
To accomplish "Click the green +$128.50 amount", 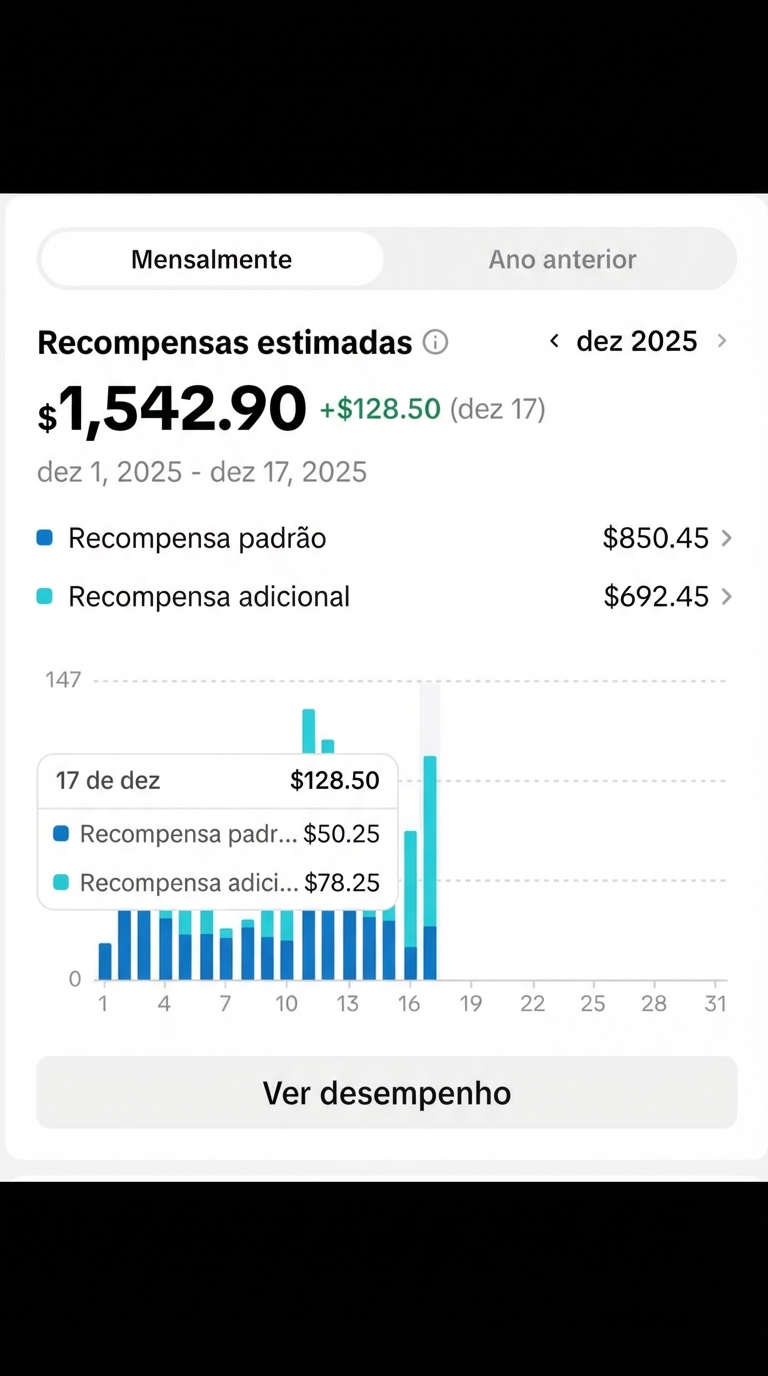I will [378, 409].
